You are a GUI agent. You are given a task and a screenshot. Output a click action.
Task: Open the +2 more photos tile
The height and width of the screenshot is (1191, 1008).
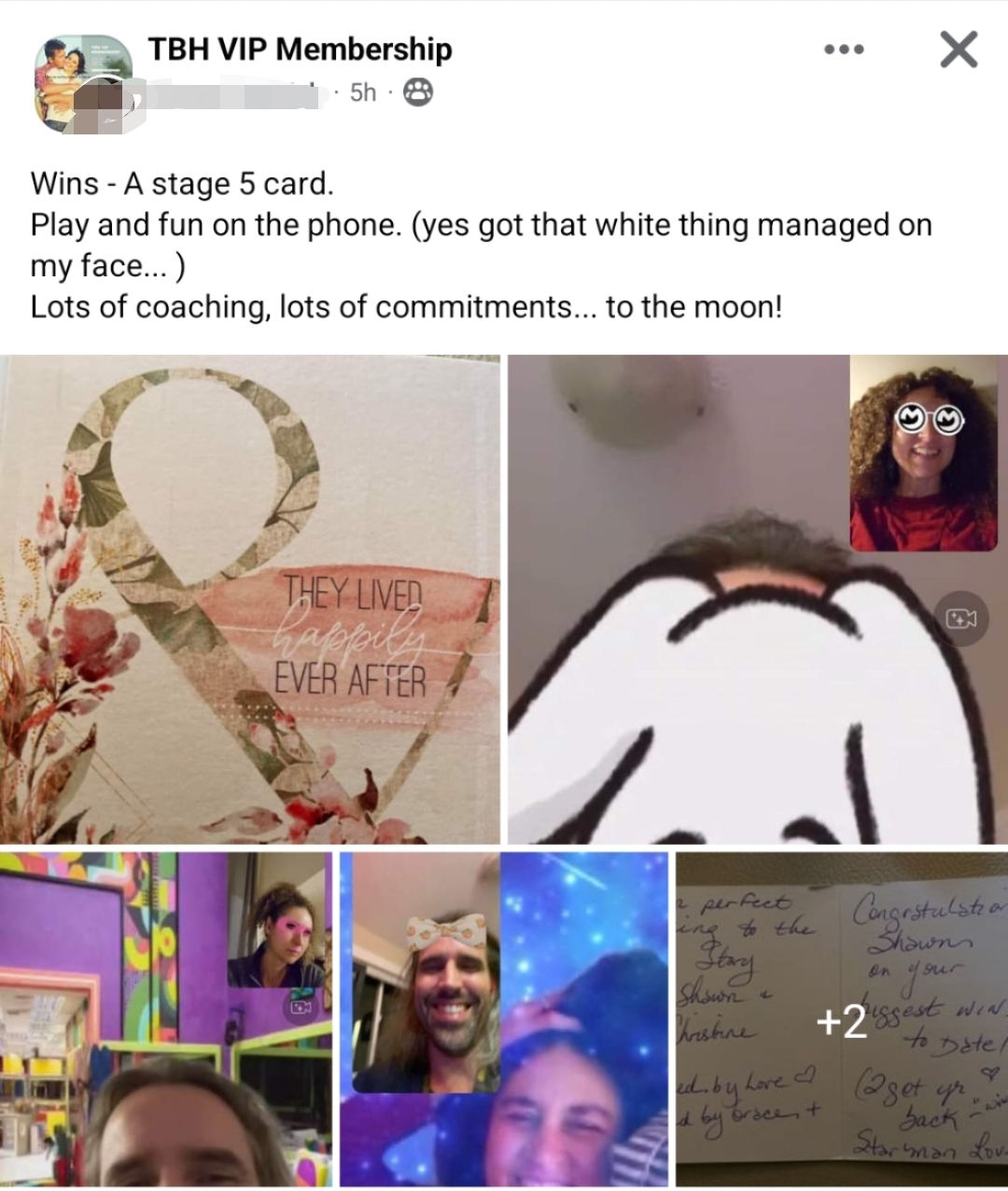(x=841, y=1020)
